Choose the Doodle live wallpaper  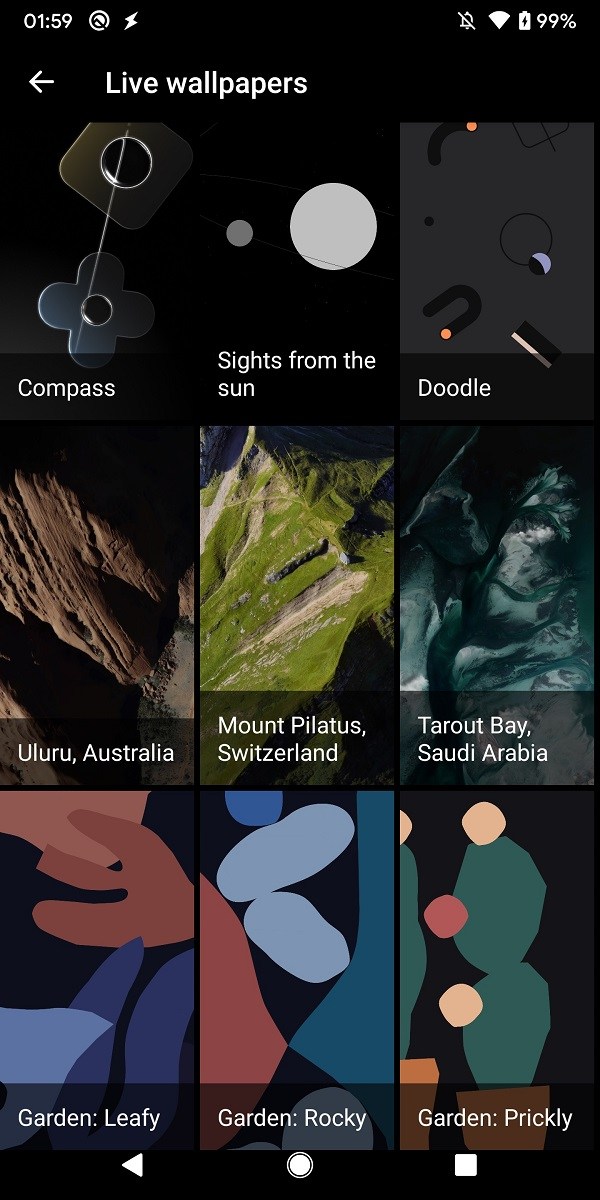pos(497,270)
